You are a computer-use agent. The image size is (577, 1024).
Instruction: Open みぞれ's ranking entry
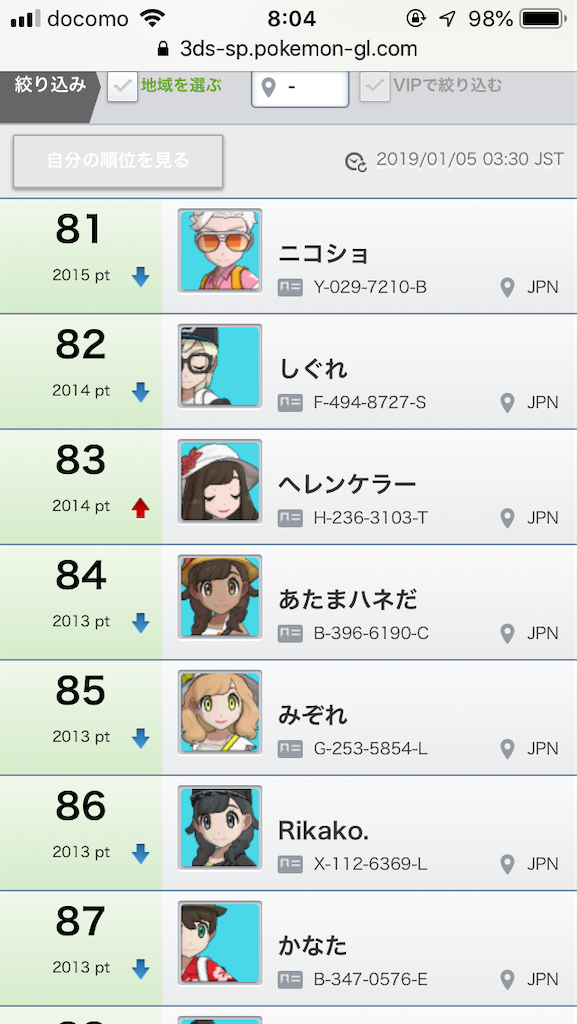click(288, 718)
